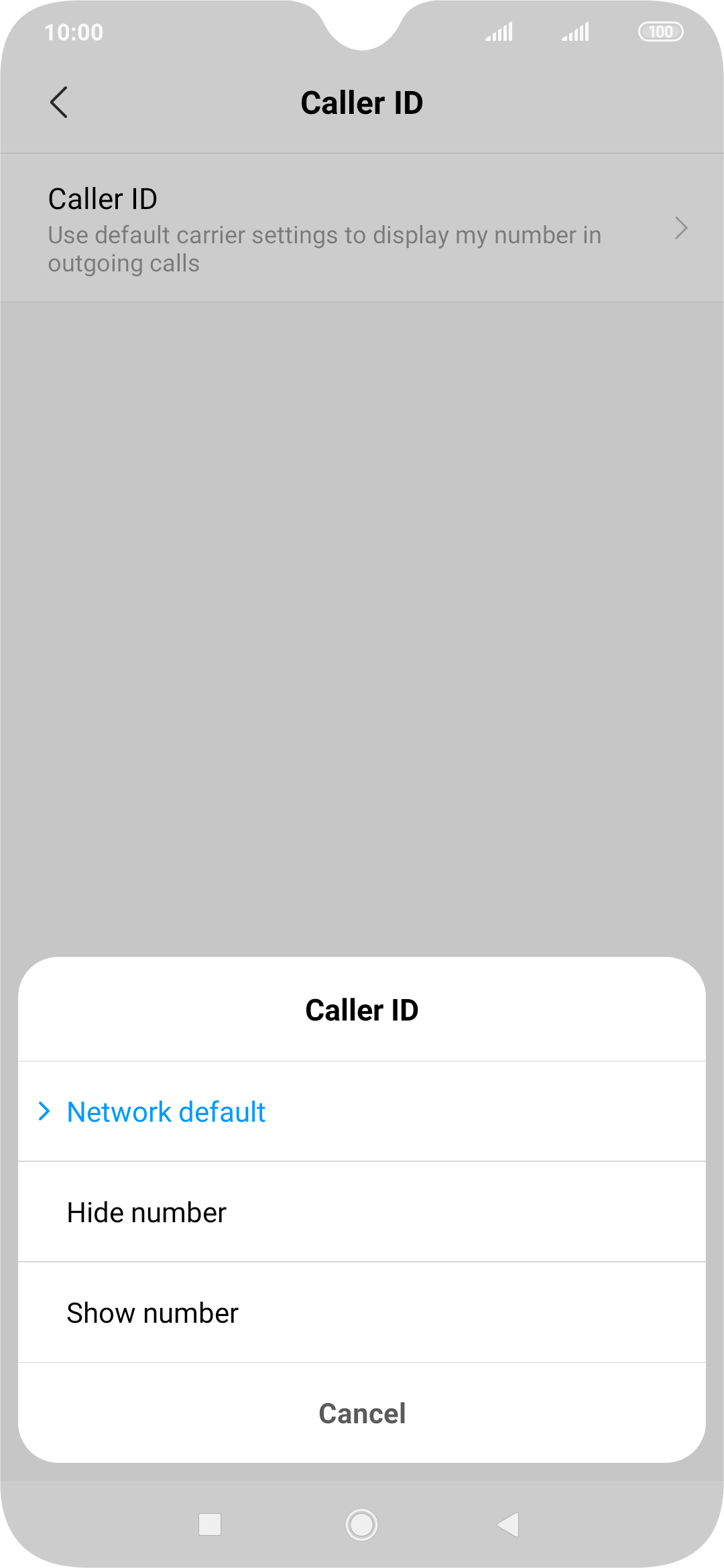Tap the first SIM signal strength icon
Image resolution: width=724 pixels, height=1568 pixels.
499,31
